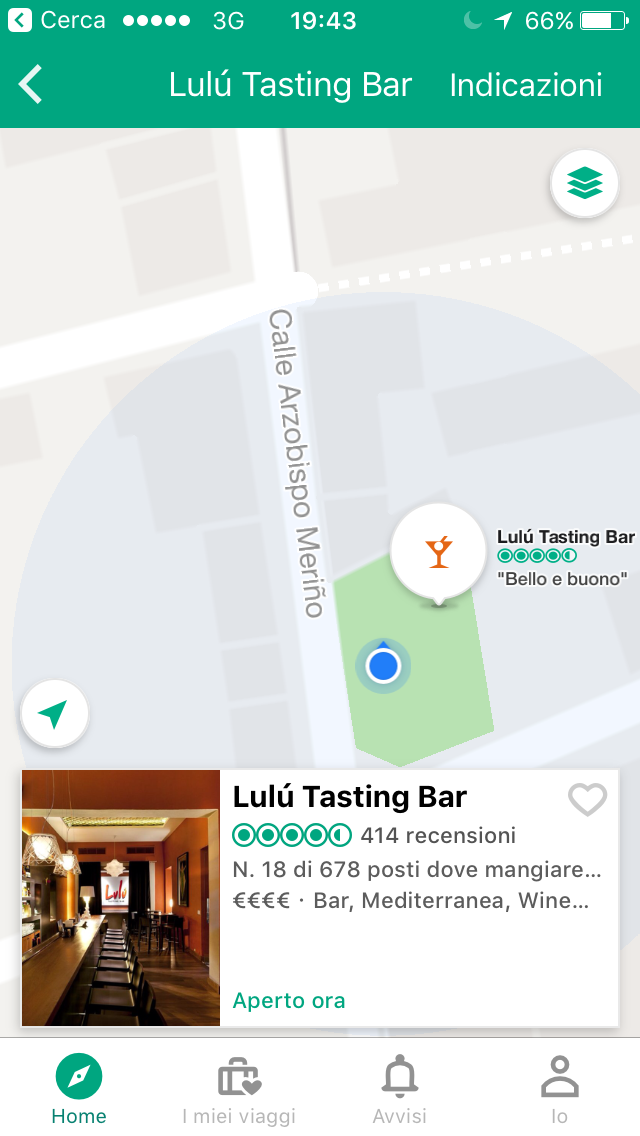Go back with the top-left arrow
640x1136 pixels.
tap(32, 85)
